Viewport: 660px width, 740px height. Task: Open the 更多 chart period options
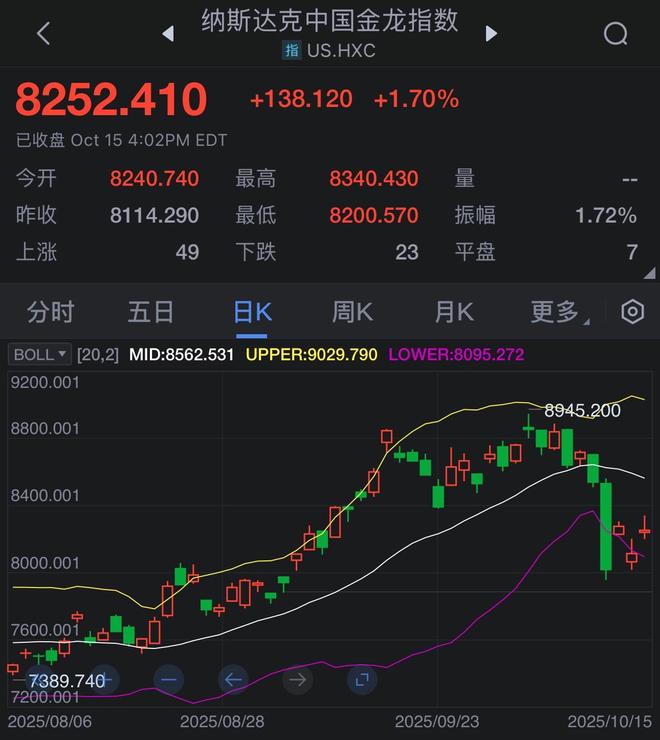(x=556, y=312)
